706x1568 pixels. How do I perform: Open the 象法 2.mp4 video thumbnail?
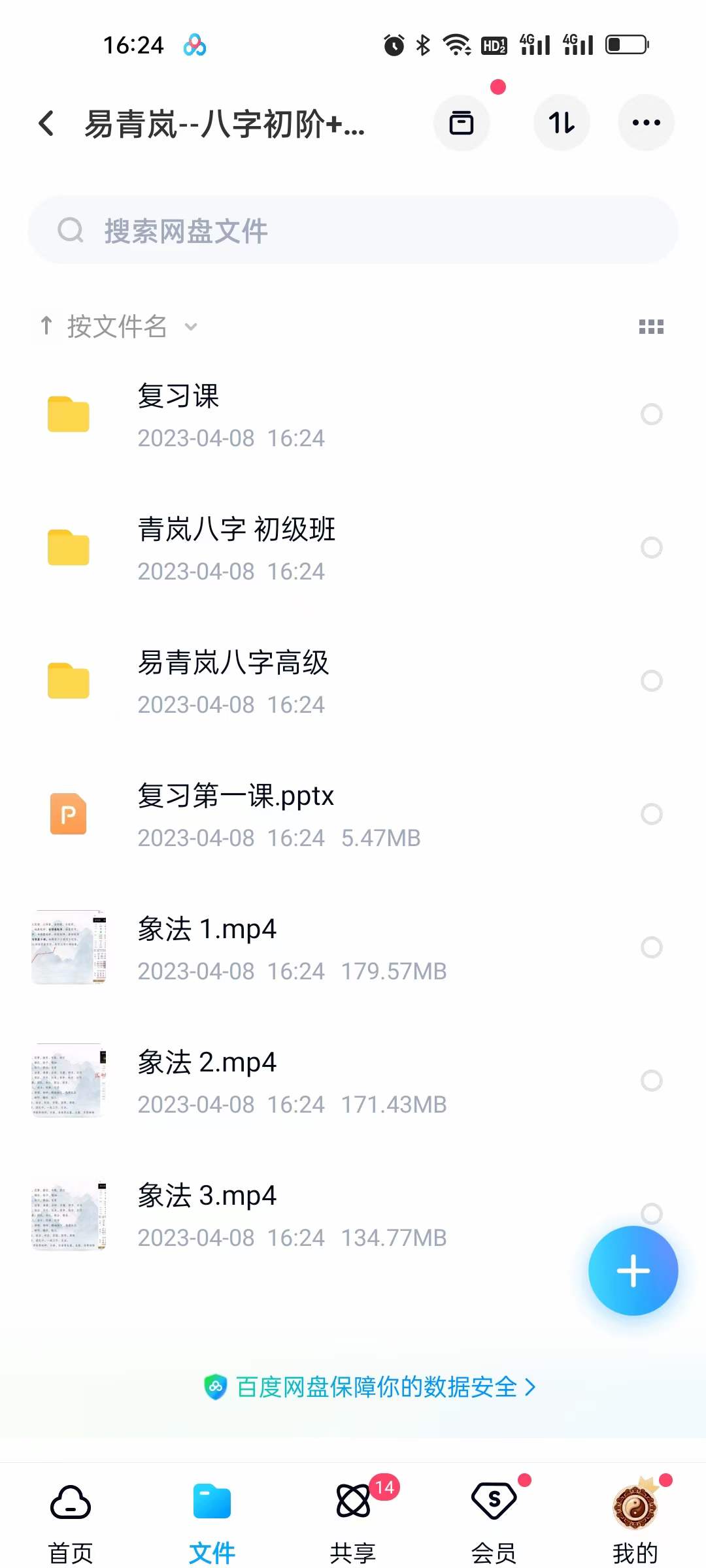(x=69, y=1081)
